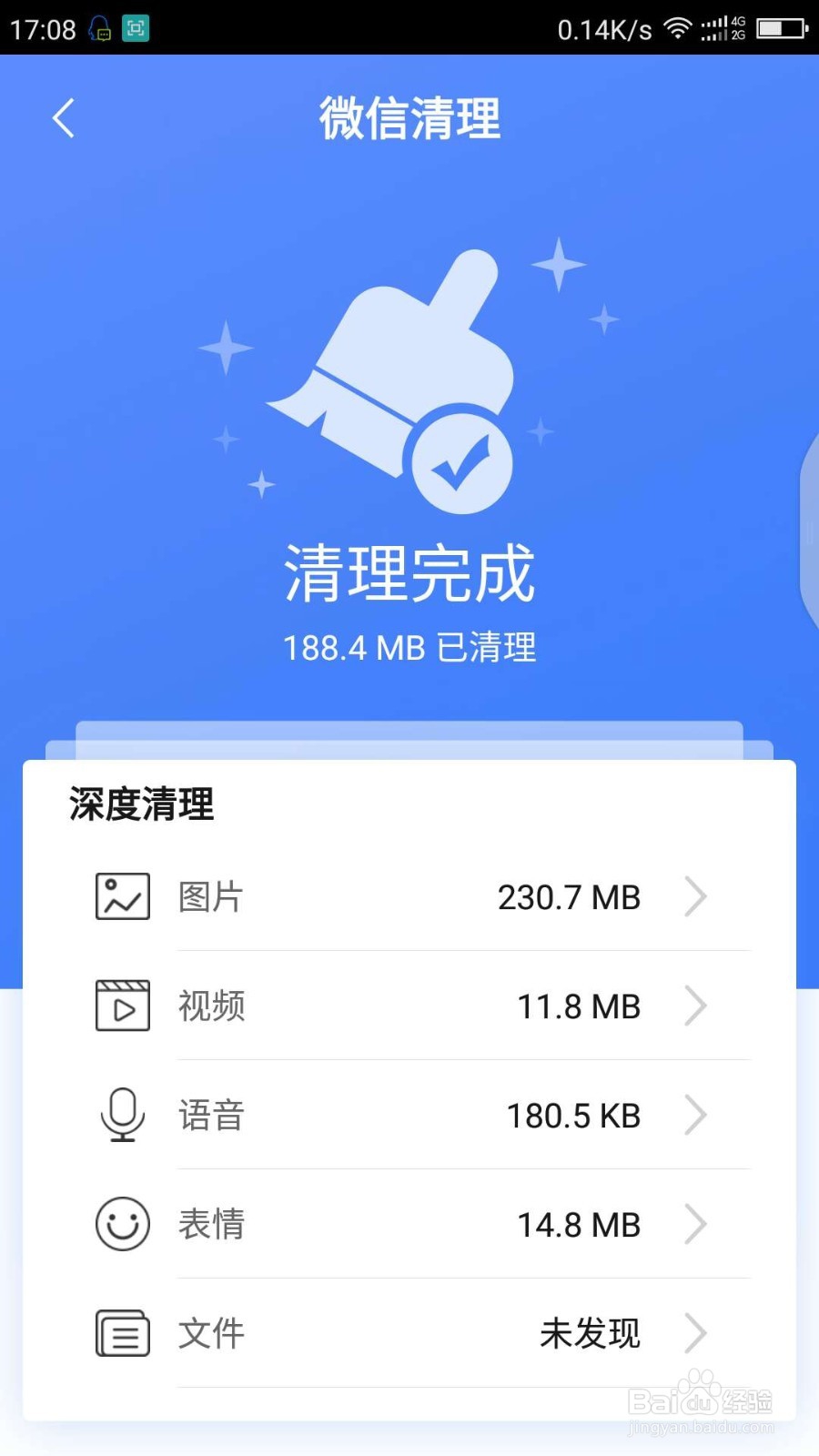
Task: Tap the 微信清理 title bar
Action: [409, 118]
